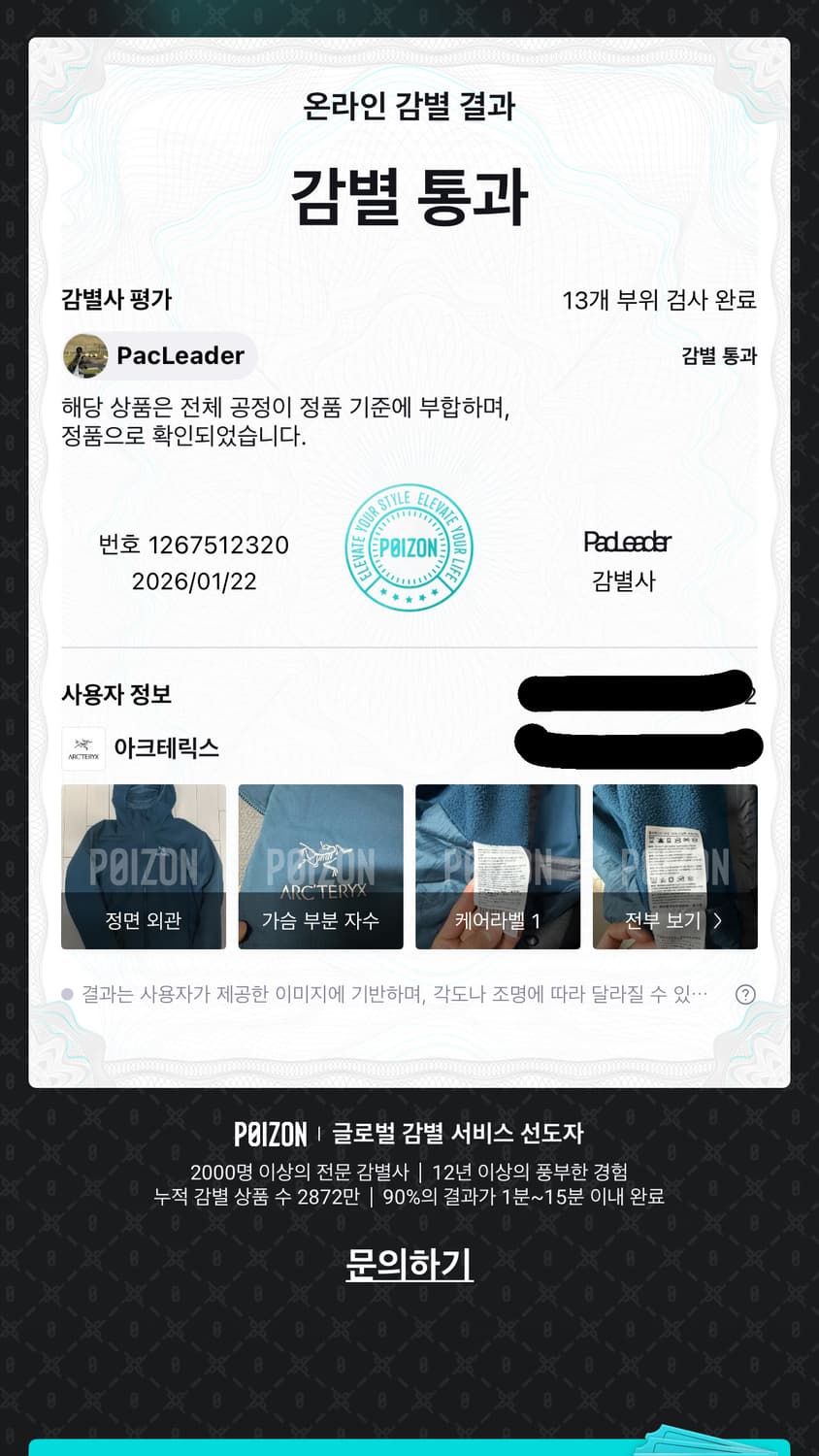
Task: Select the 13개 부위 검사 완료 status text
Action: [x=661, y=300]
